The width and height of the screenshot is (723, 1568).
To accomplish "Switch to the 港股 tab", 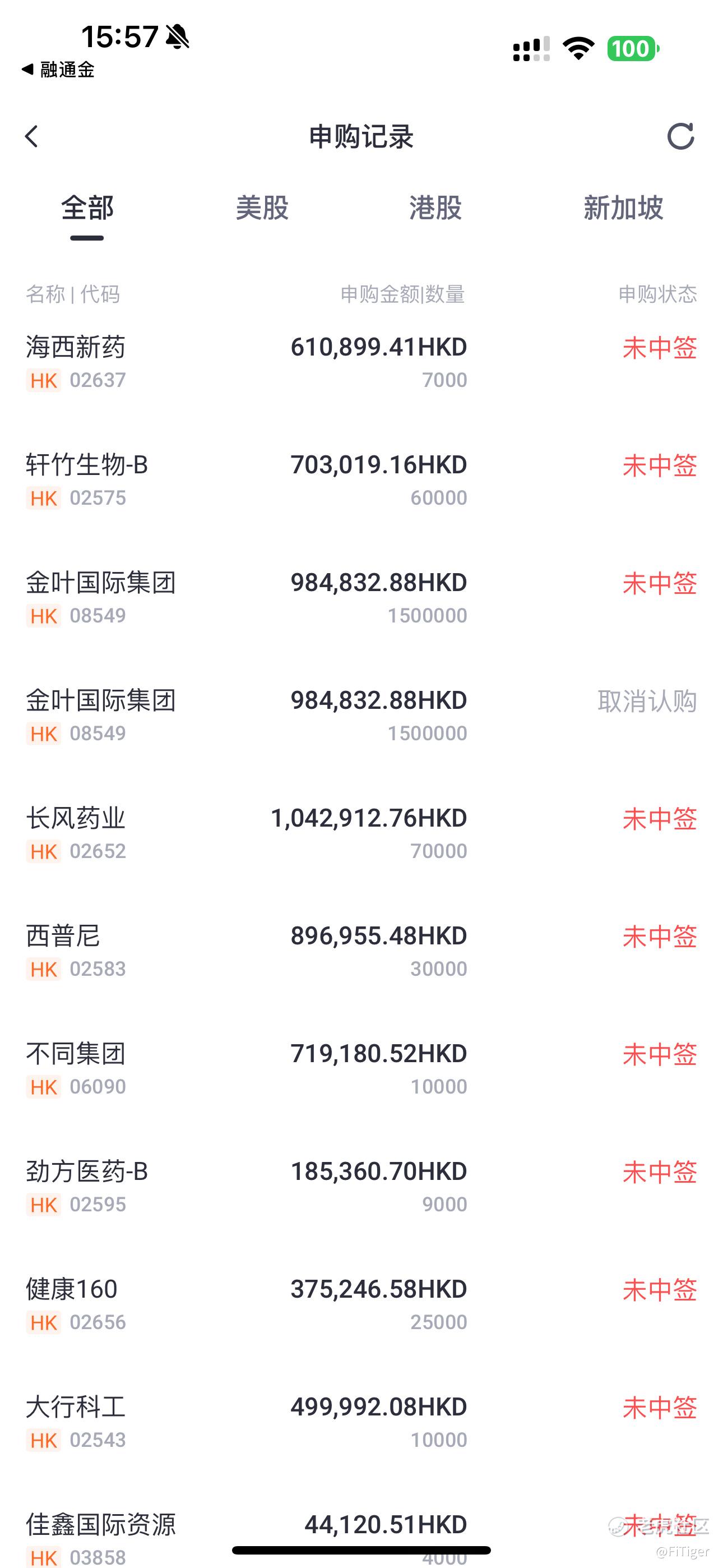I will 435,208.
